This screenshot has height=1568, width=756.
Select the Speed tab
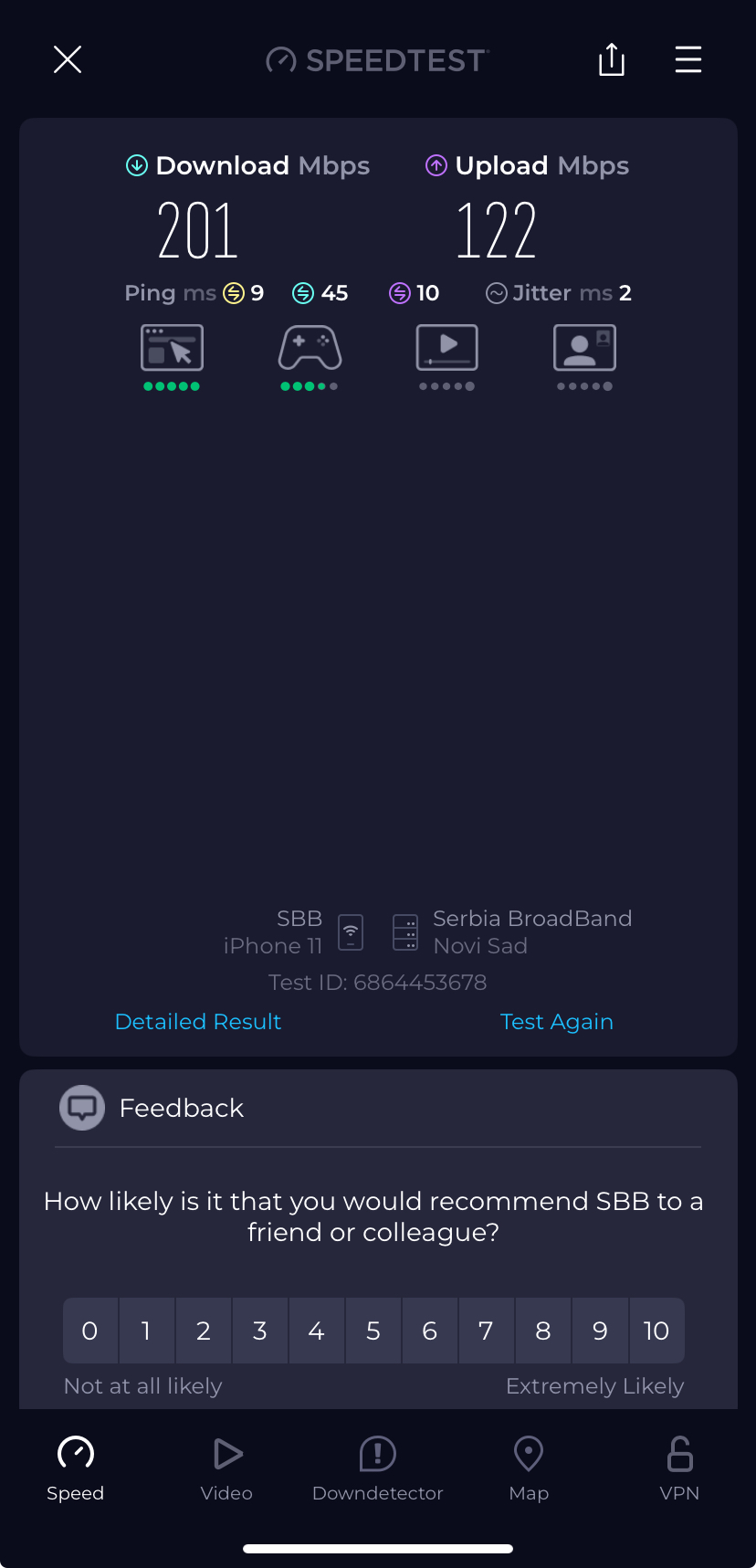click(x=75, y=1468)
